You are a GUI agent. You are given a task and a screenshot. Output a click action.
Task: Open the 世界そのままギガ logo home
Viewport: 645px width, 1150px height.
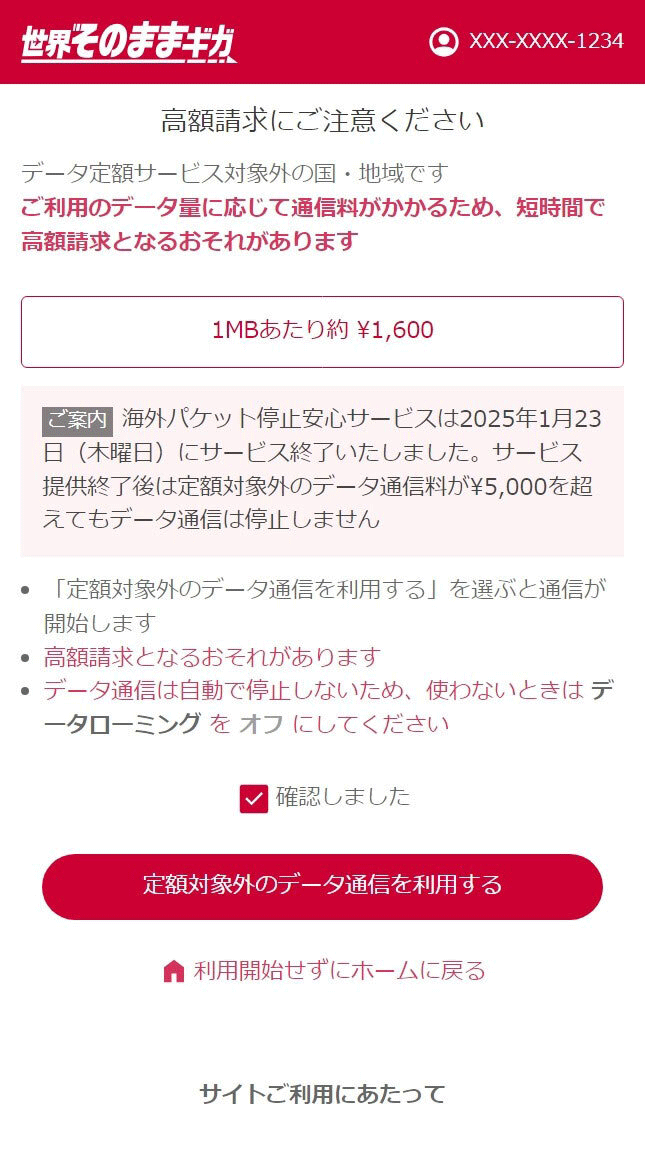tap(129, 43)
